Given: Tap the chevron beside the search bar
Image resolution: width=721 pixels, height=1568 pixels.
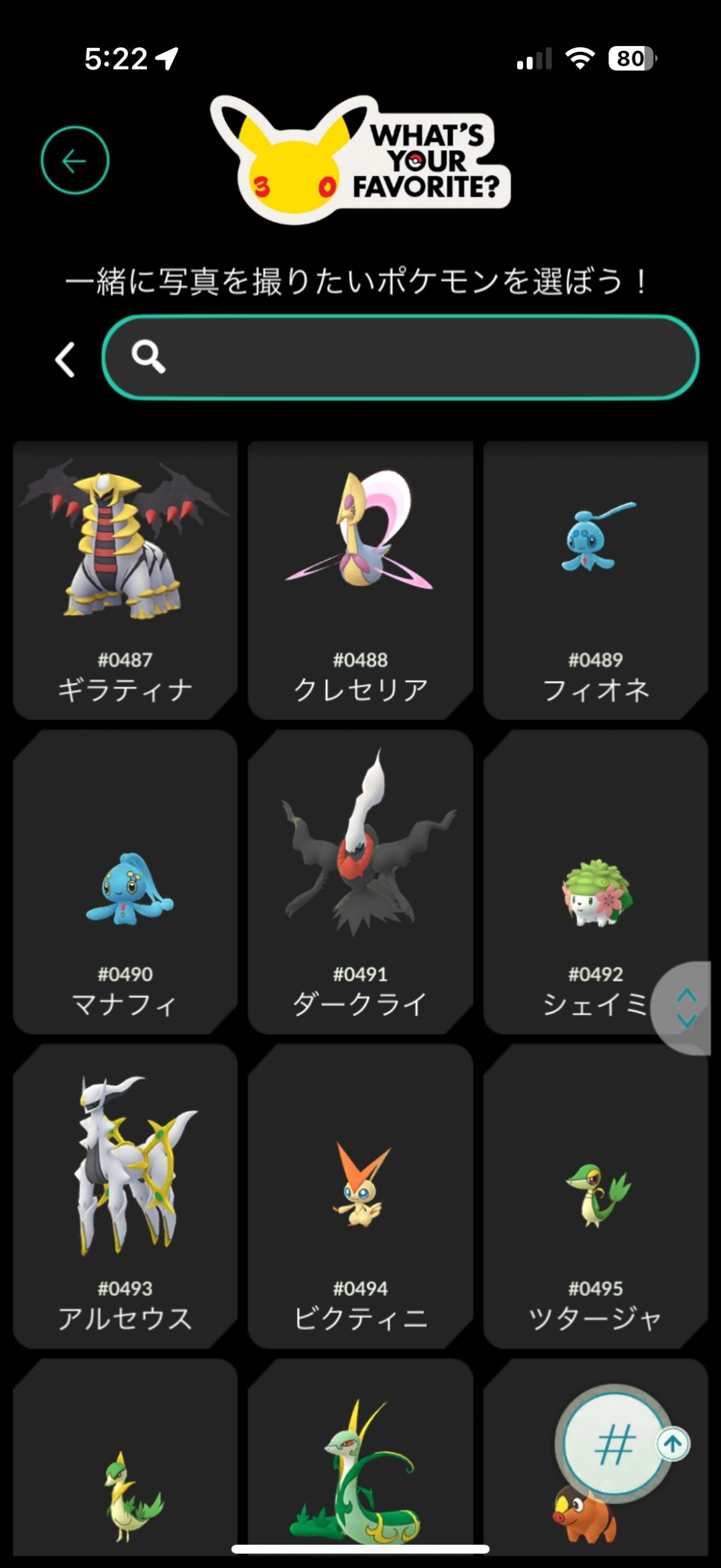Looking at the screenshot, I should click(65, 360).
